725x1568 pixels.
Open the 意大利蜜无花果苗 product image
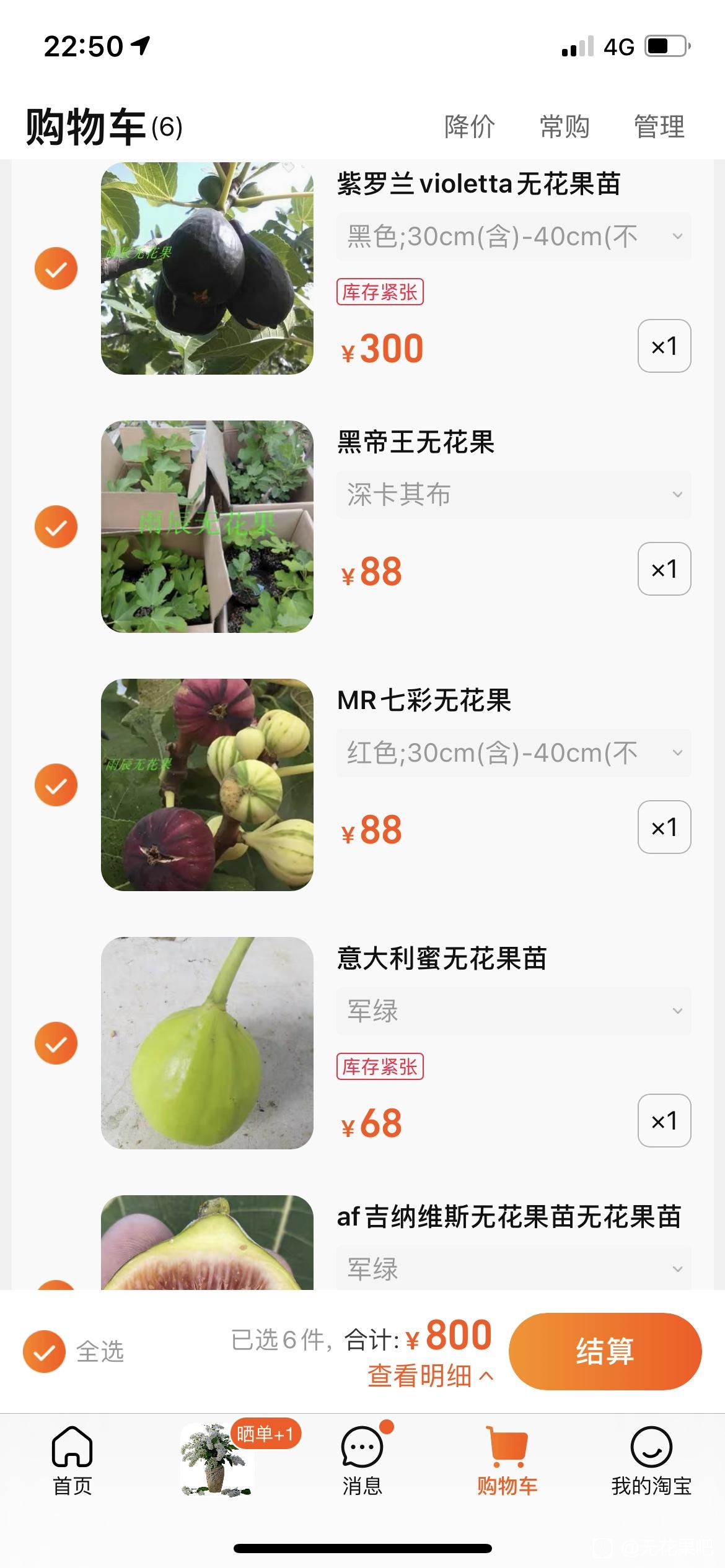[x=207, y=1043]
